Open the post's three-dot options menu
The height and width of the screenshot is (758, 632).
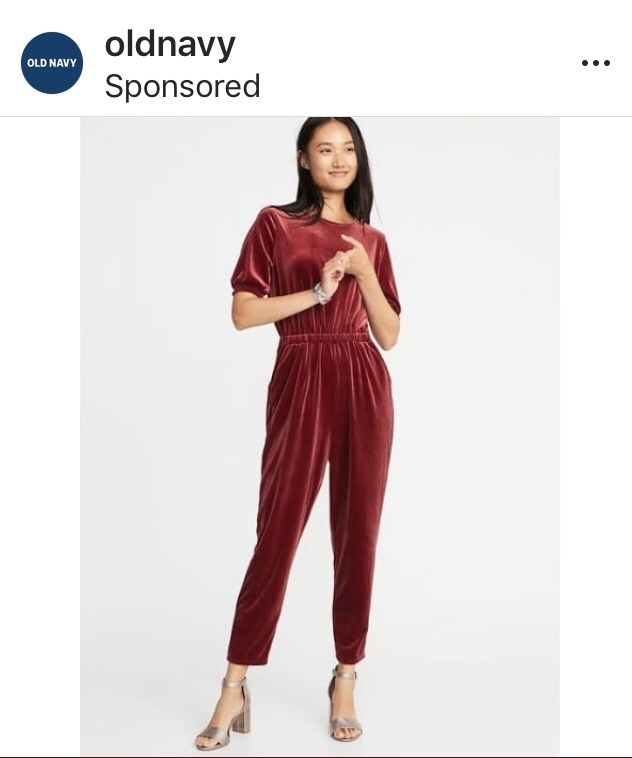pos(595,63)
